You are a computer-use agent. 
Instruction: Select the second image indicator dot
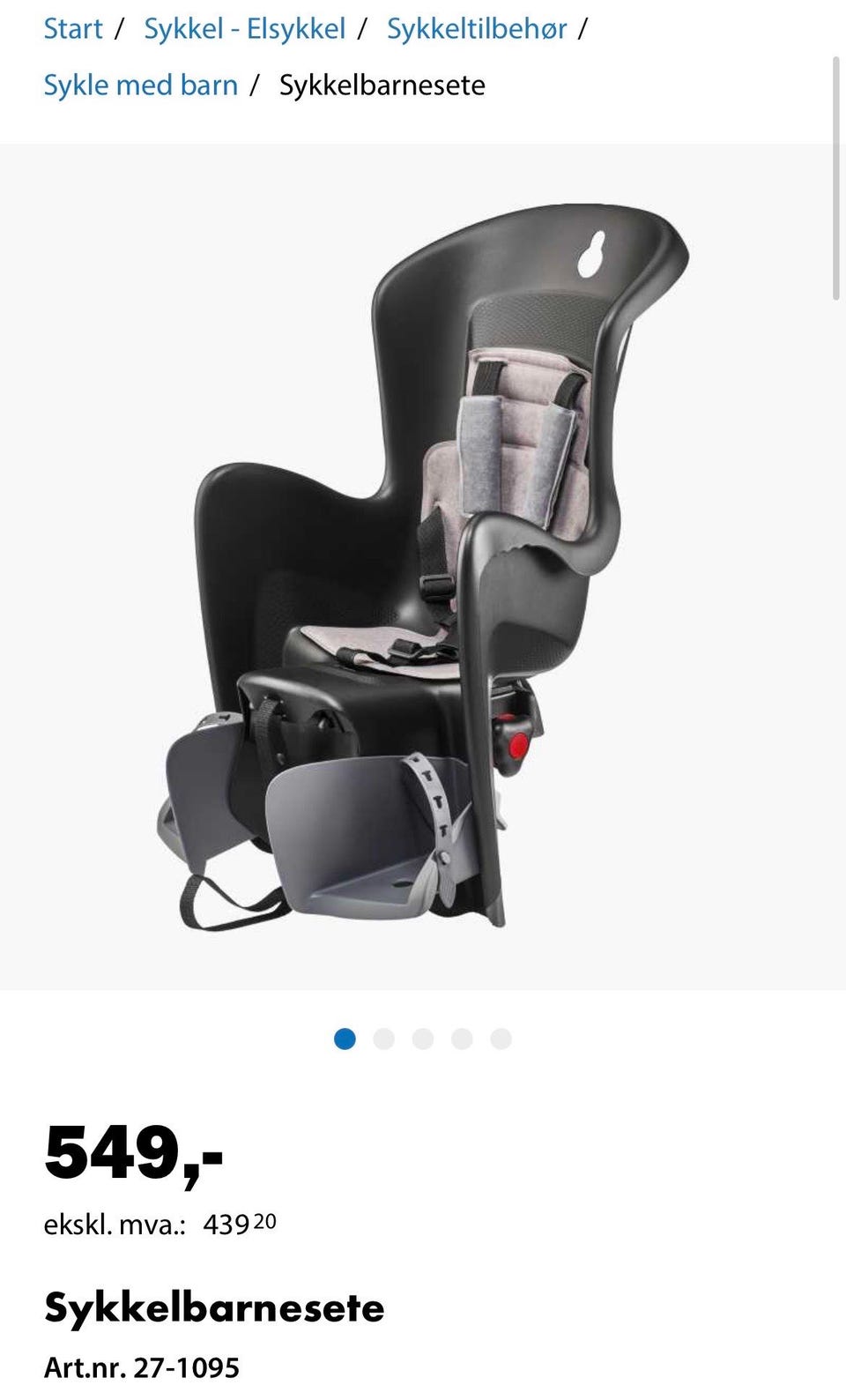383,1039
